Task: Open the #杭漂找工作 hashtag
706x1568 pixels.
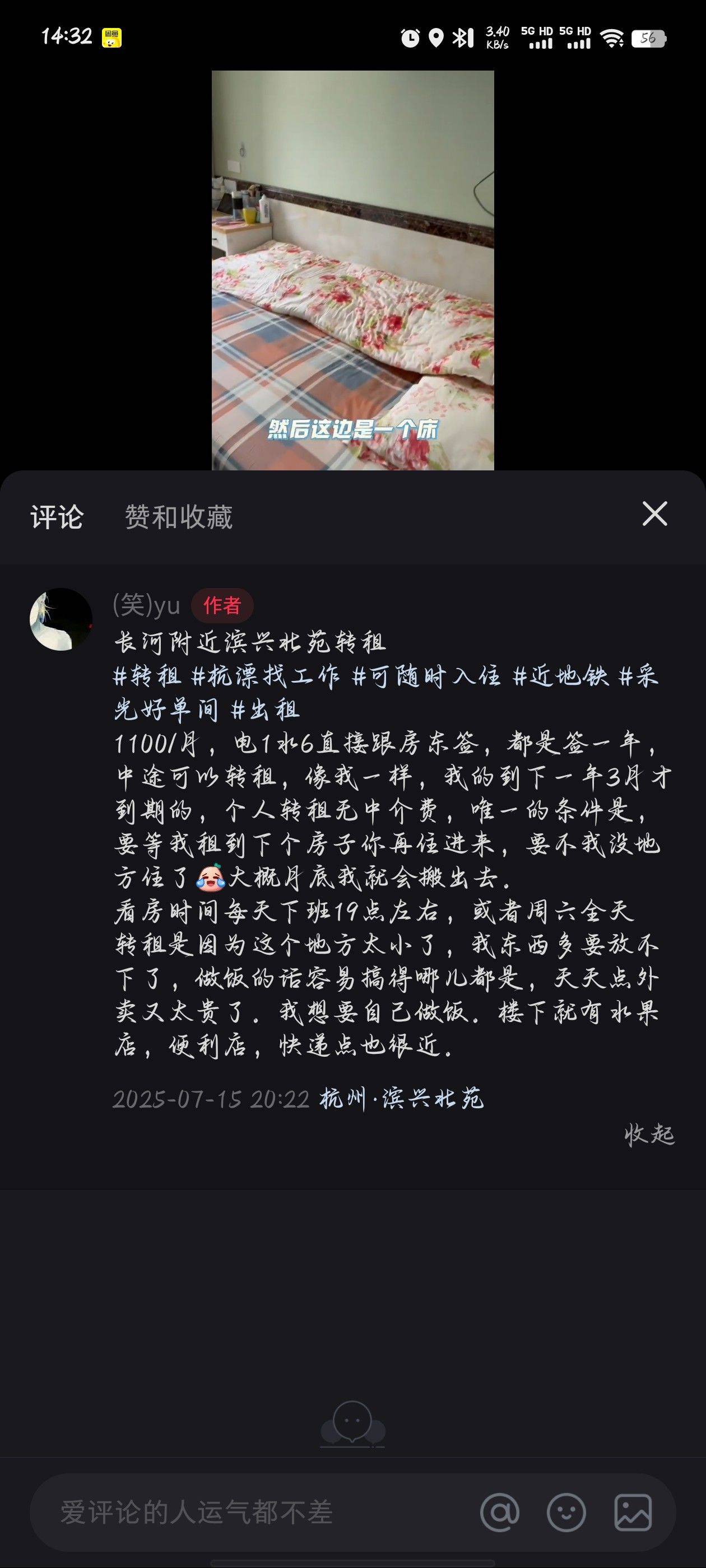Action: (x=266, y=676)
